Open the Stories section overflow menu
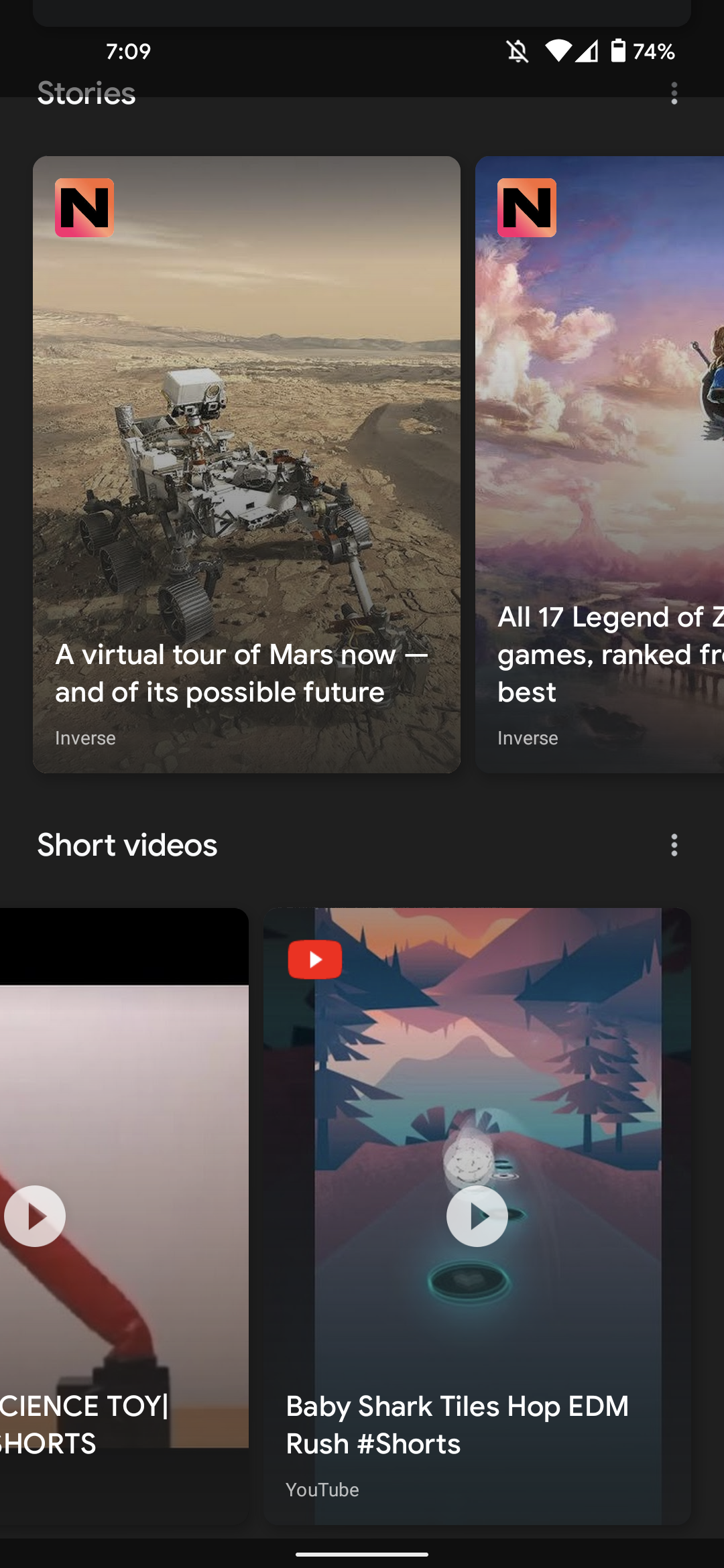 pos(674,93)
